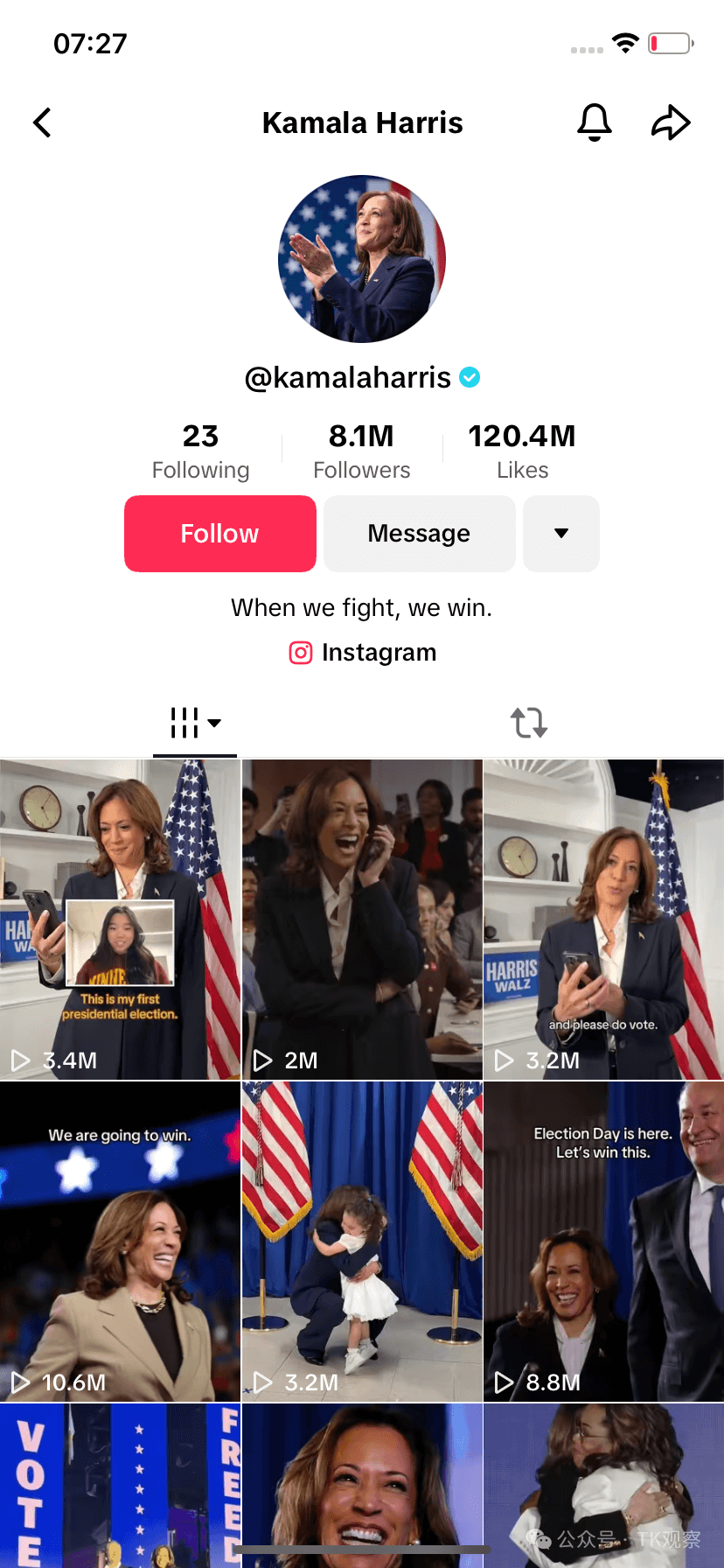The width and height of the screenshot is (724, 1568).
Task: View the 8.1M Followers list
Action: 361,451
